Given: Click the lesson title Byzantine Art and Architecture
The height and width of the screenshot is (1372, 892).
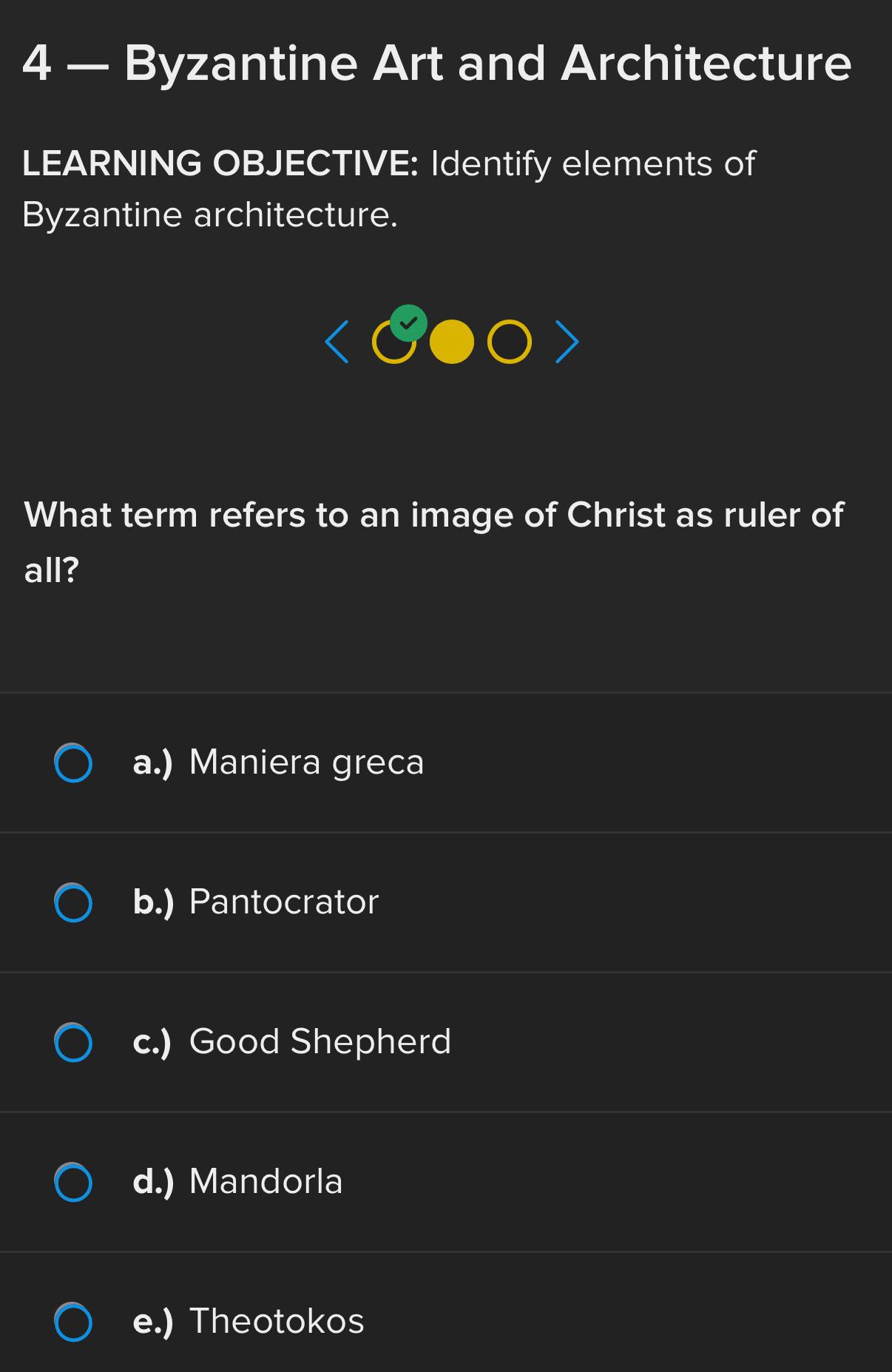Looking at the screenshot, I should pyautogui.click(x=437, y=64).
